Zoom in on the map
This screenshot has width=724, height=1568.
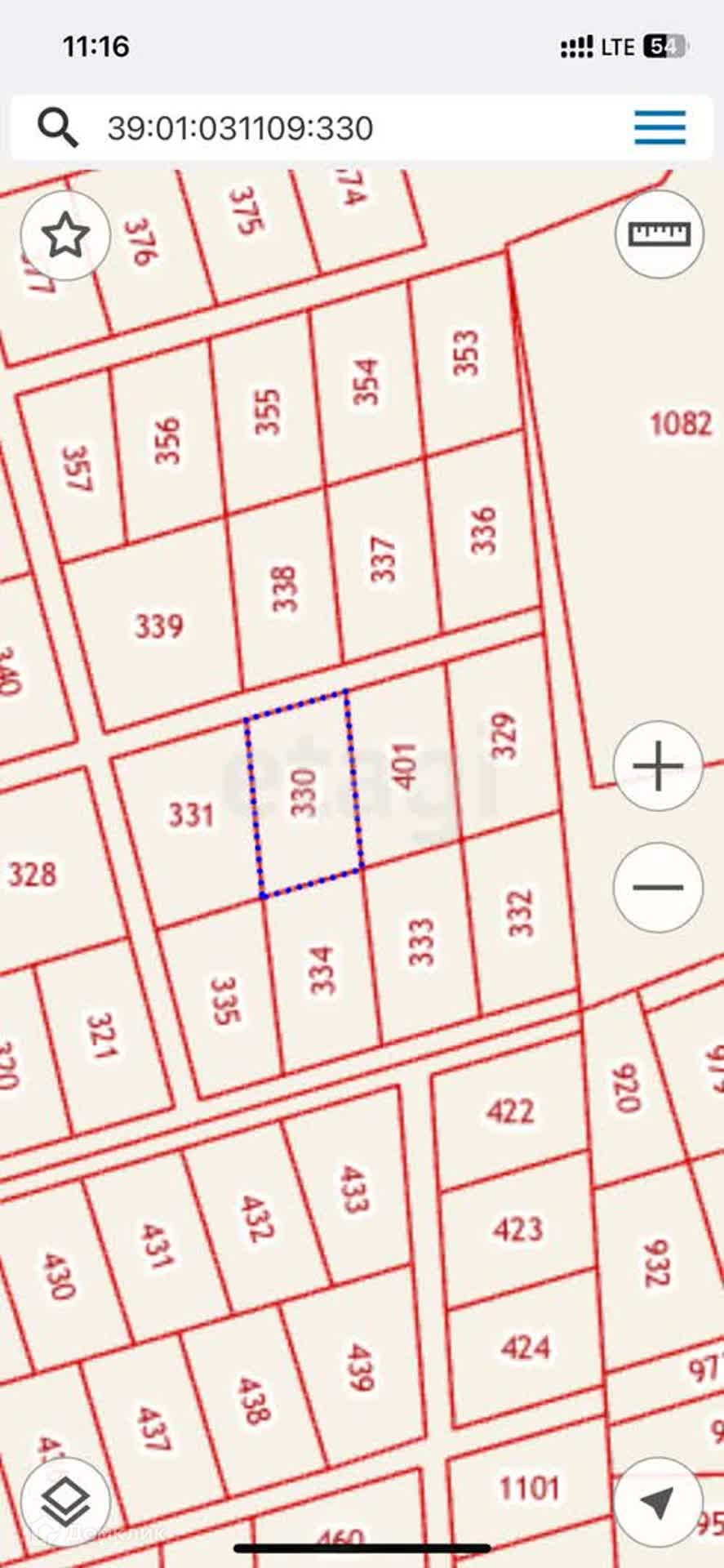(658, 766)
